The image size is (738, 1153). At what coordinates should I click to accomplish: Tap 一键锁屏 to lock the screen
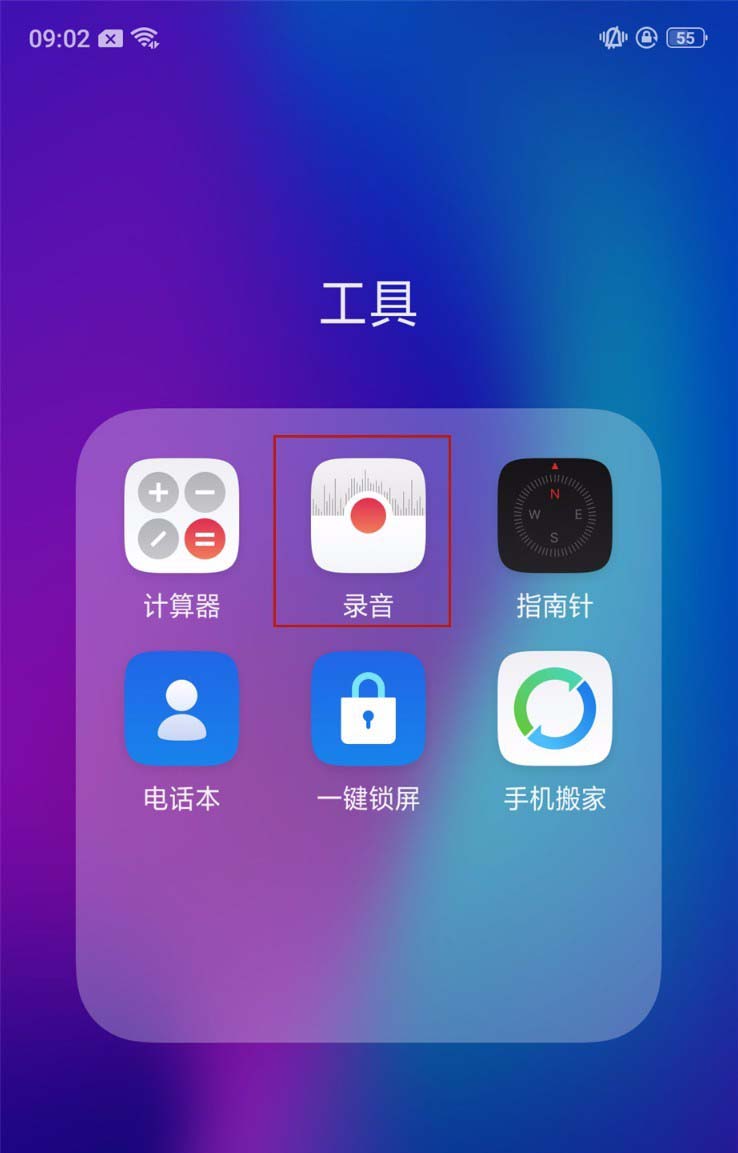367,708
